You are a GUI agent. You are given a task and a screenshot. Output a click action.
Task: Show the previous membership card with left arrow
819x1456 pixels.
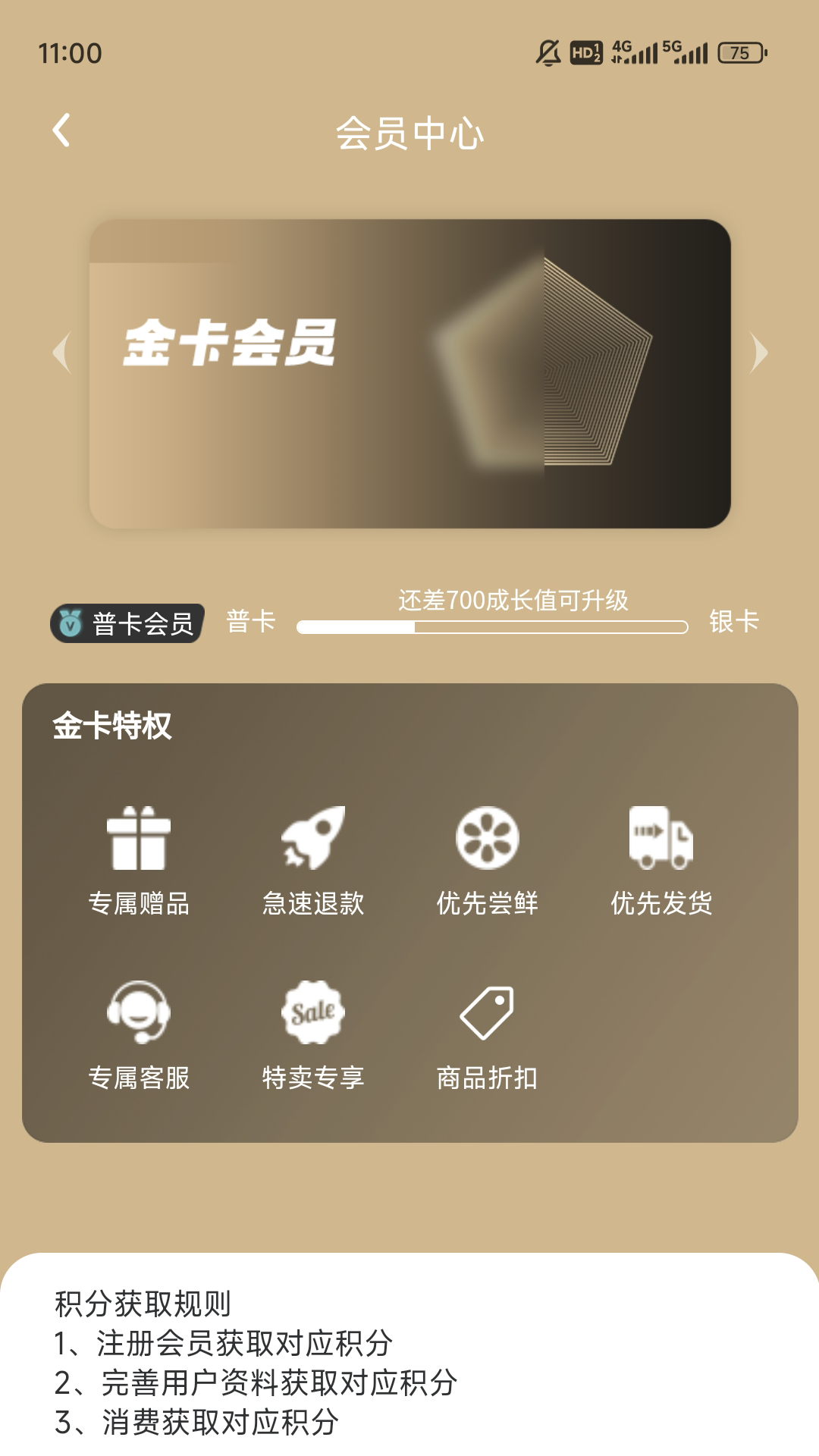point(62,353)
